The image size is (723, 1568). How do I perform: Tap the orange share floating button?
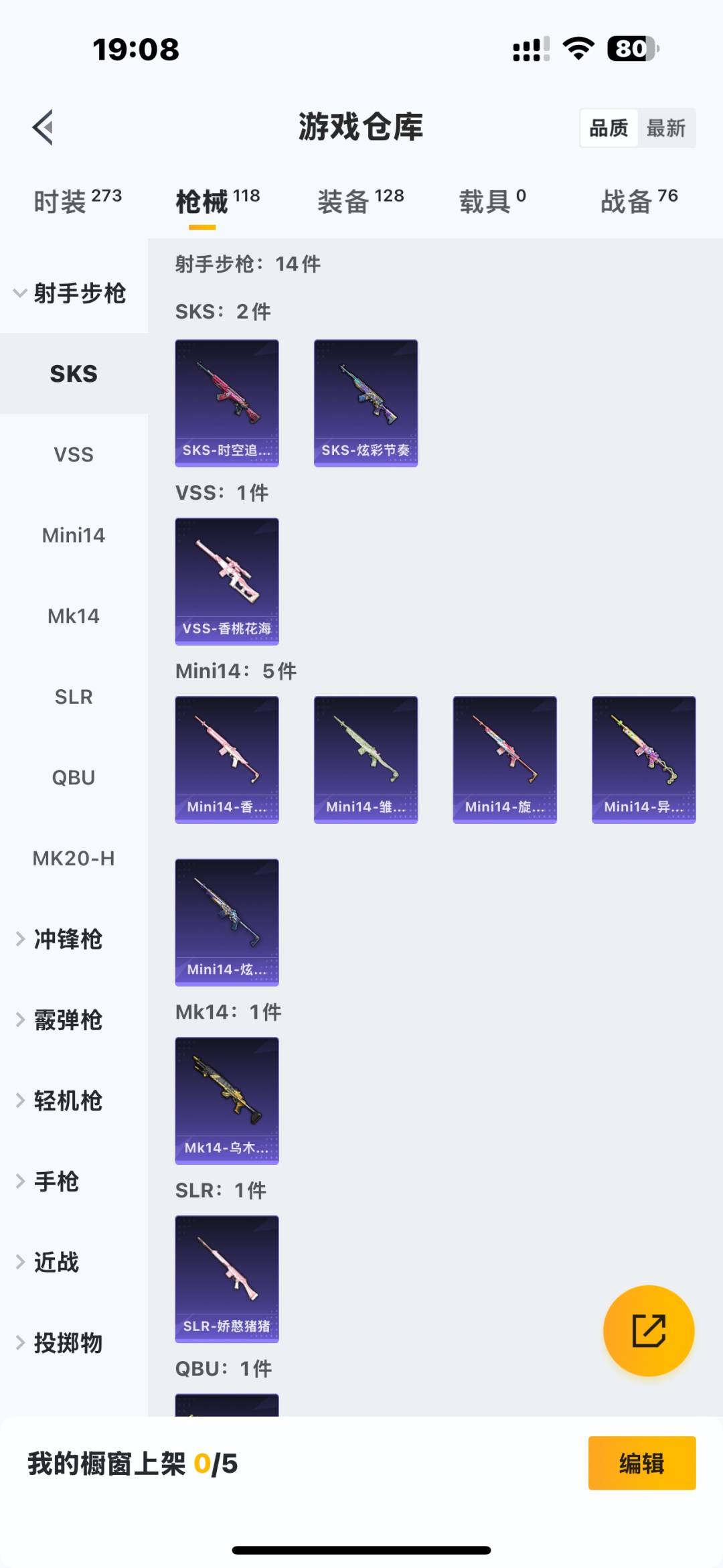pyautogui.click(x=648, y=1330)
